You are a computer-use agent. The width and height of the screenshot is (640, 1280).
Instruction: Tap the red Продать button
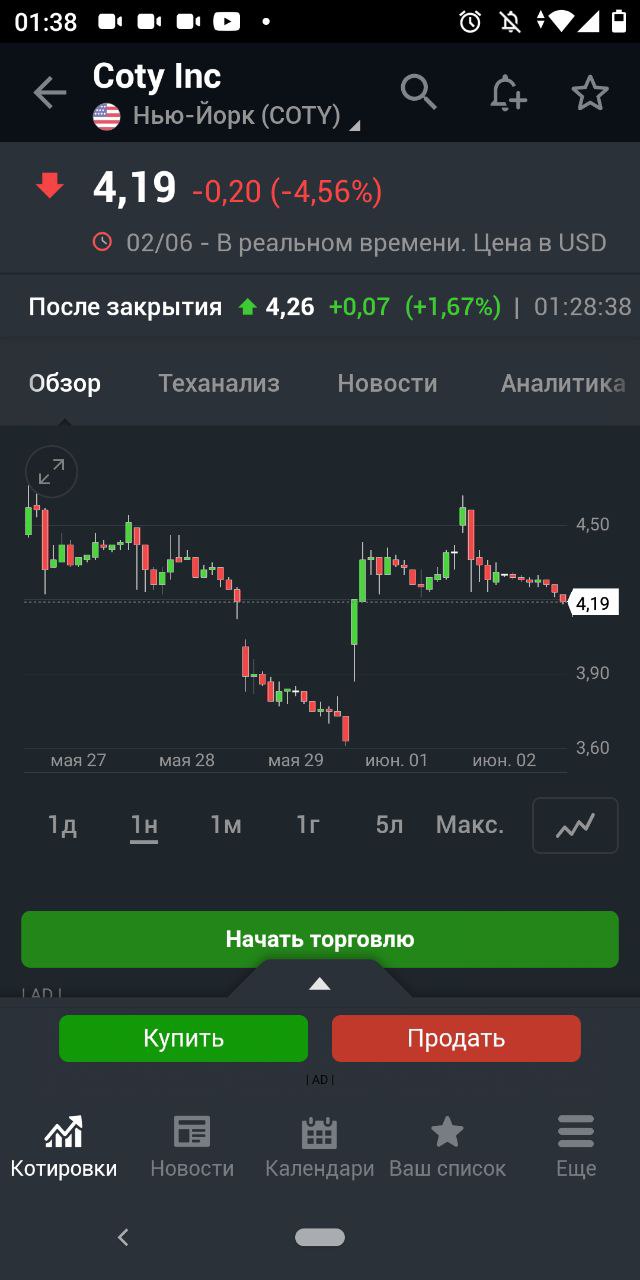click(456, 1038)
